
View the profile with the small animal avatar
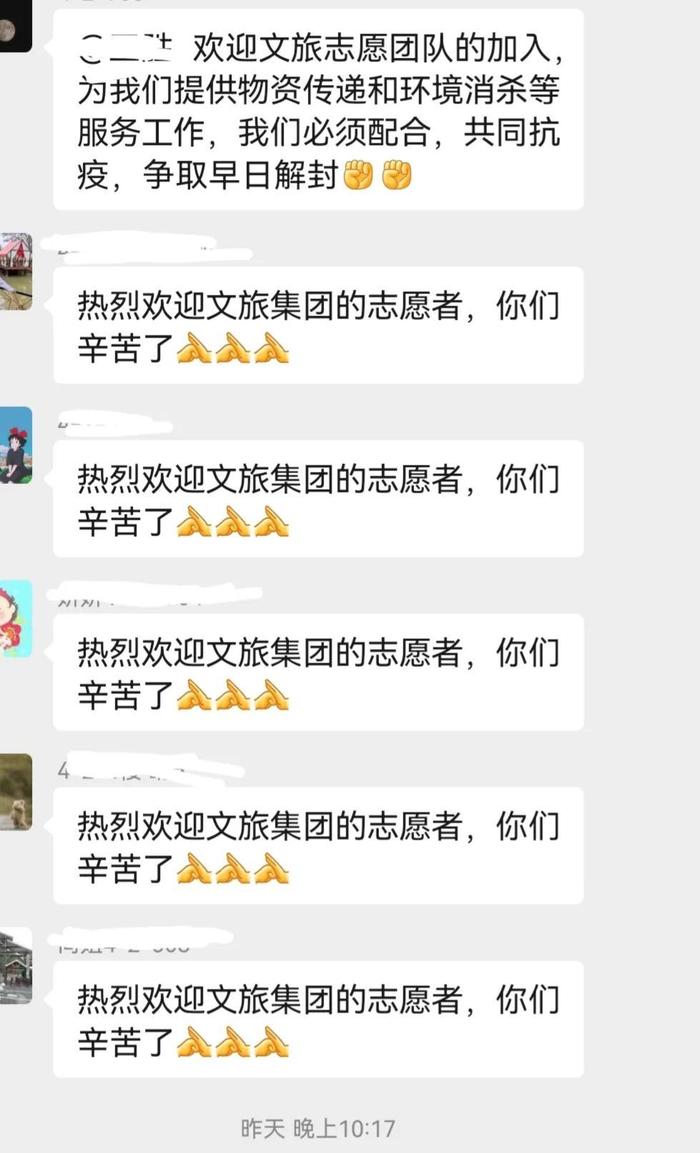coord(15,792)
